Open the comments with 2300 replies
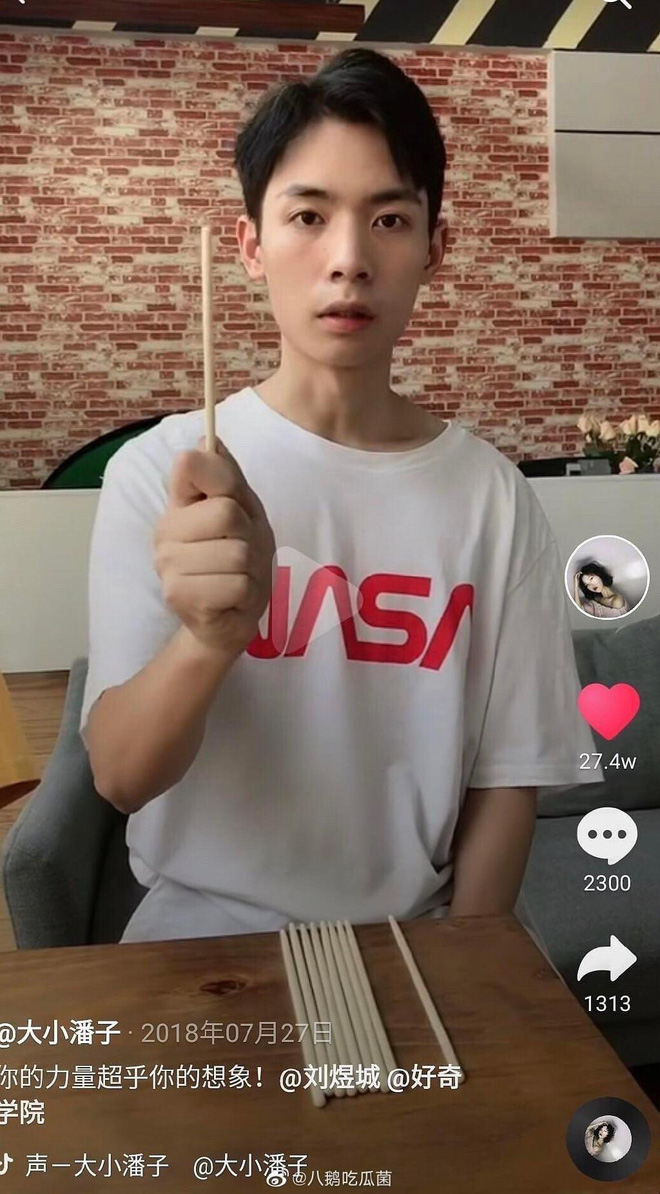The image size is (660, 1194). pos(607,836)
